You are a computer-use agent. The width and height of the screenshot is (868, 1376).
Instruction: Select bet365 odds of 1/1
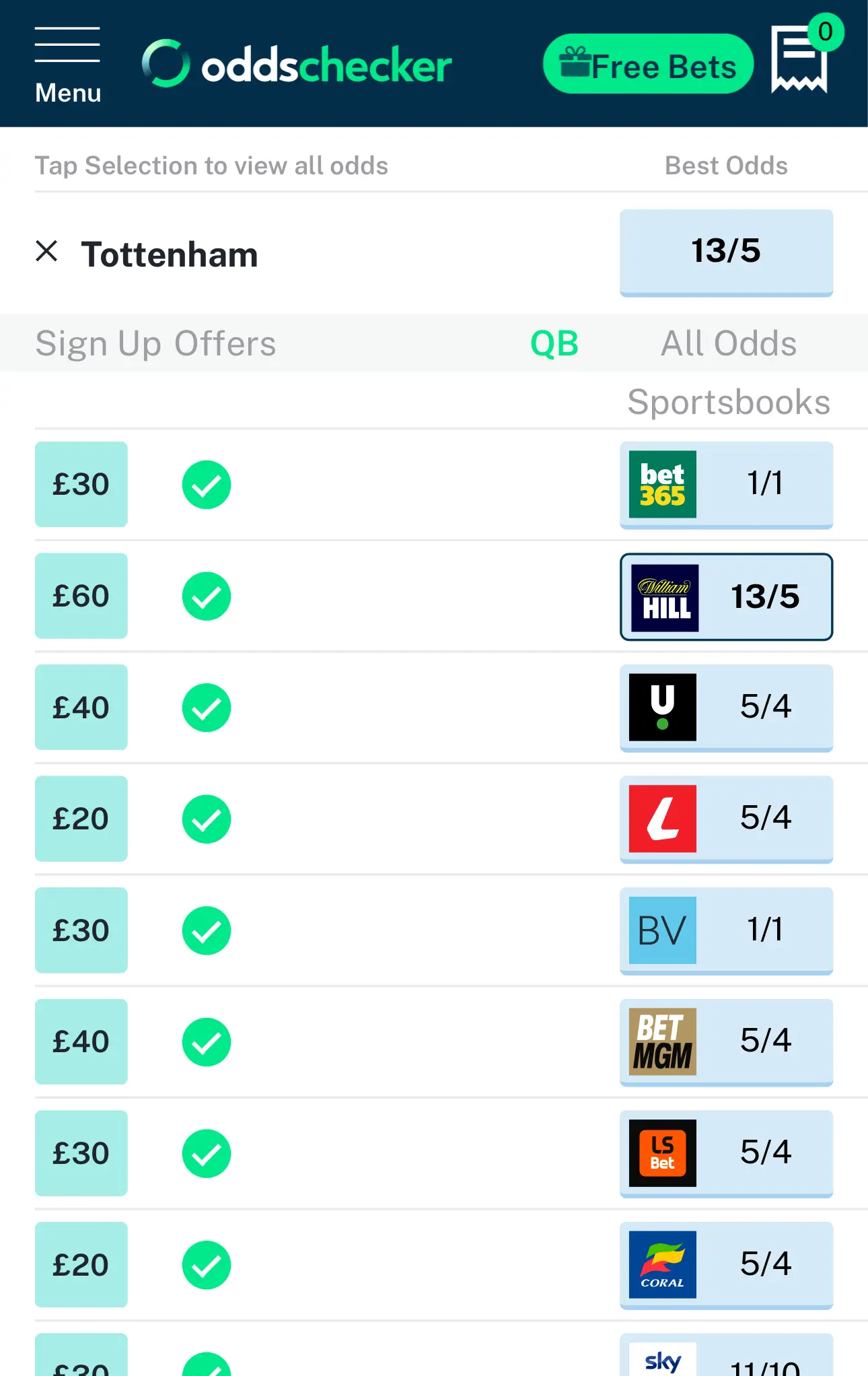pos(726,484)
